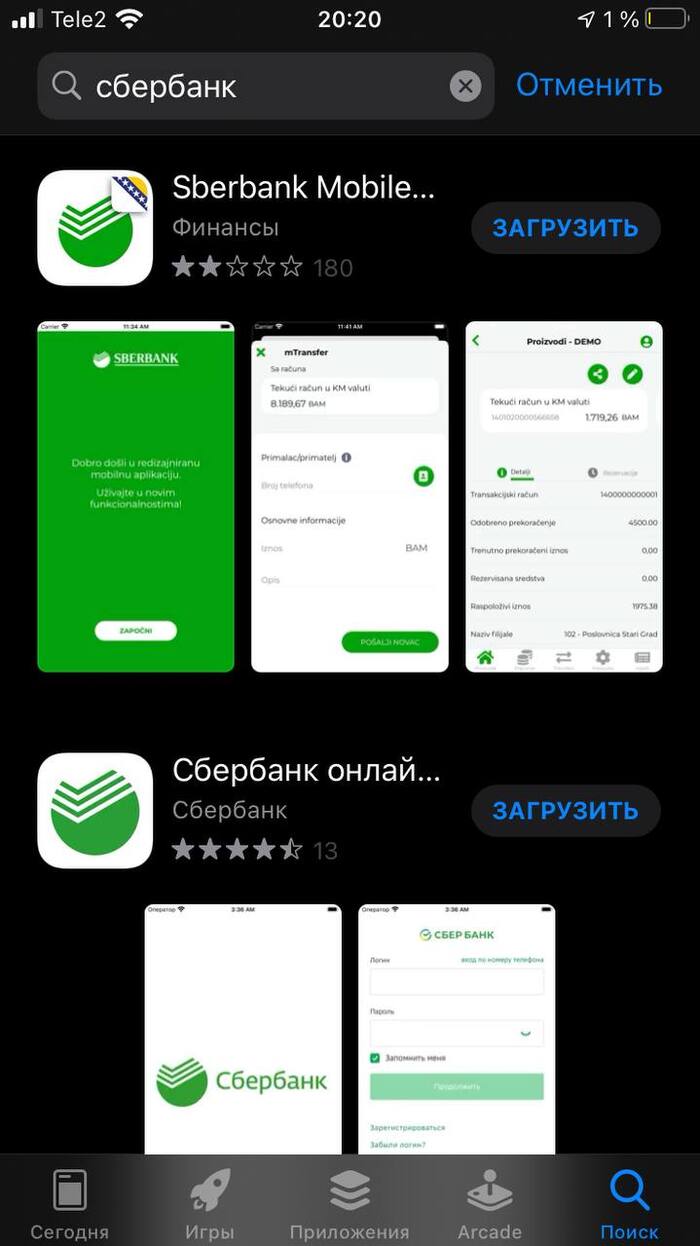
Task: View the Proizvodi - DEMO screenshot preview
Action: [x=563, y=497]
